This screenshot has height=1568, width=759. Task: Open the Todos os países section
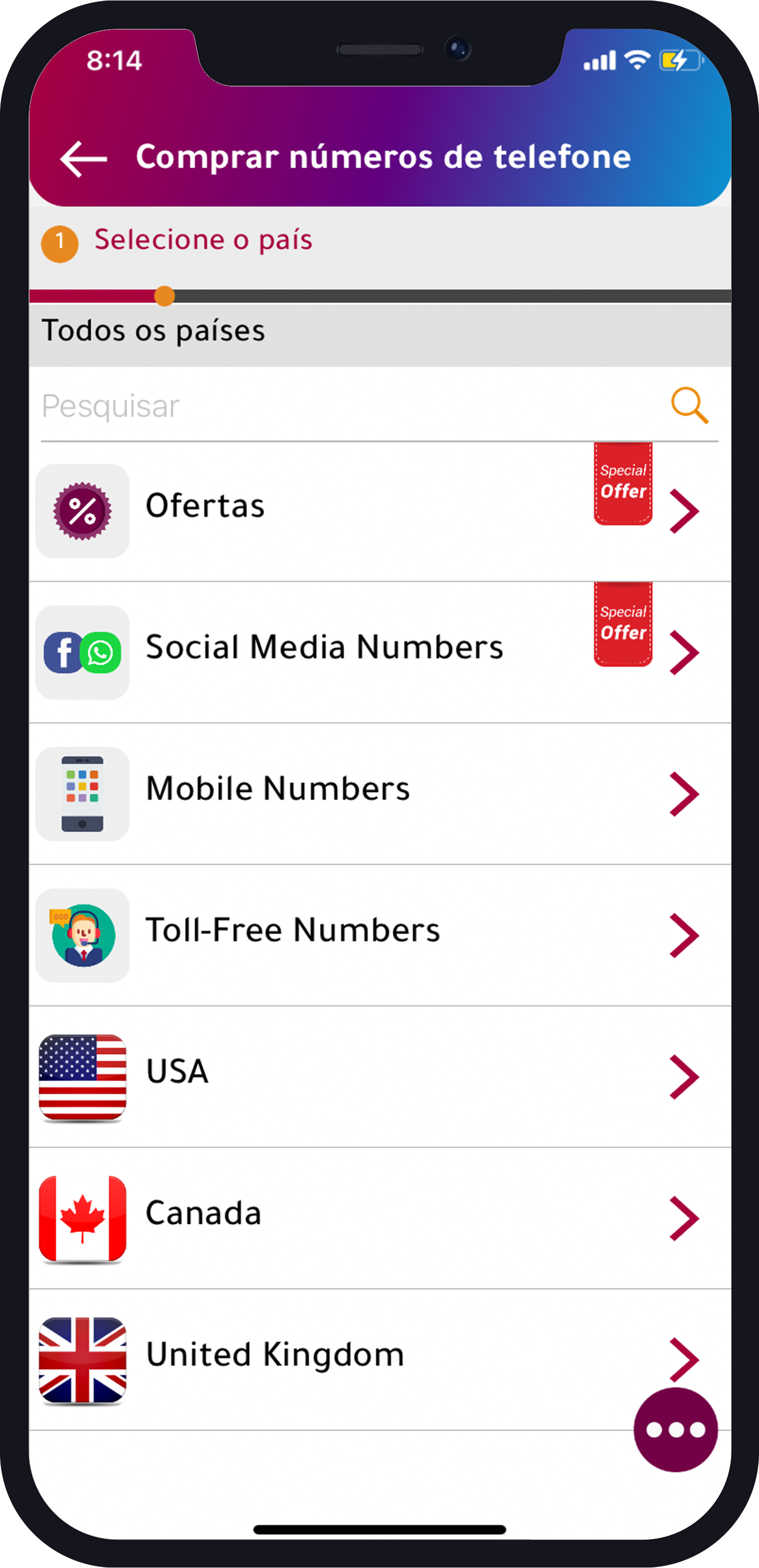pyautogui.click(x=152, y=330)
